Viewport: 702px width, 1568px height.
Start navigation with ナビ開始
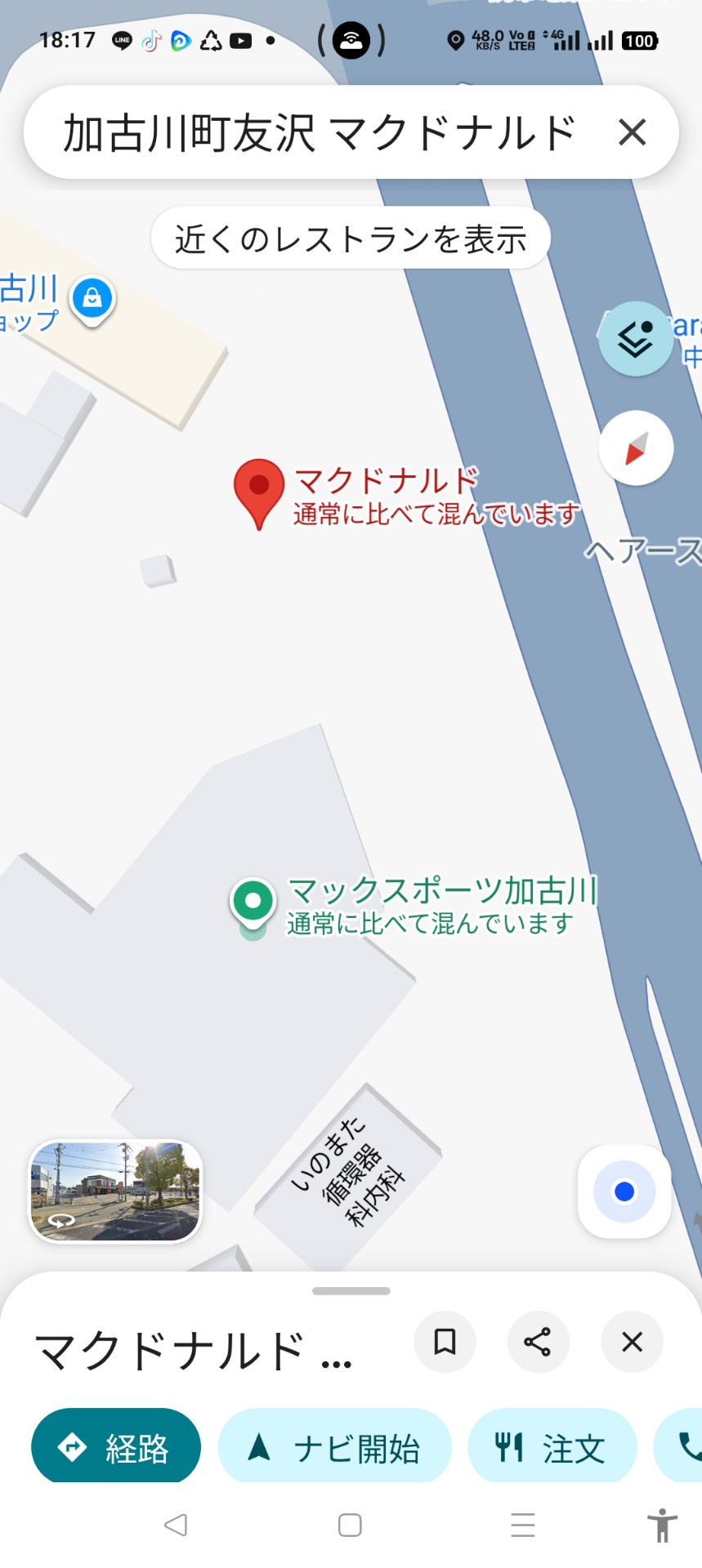click(334, 1448)
